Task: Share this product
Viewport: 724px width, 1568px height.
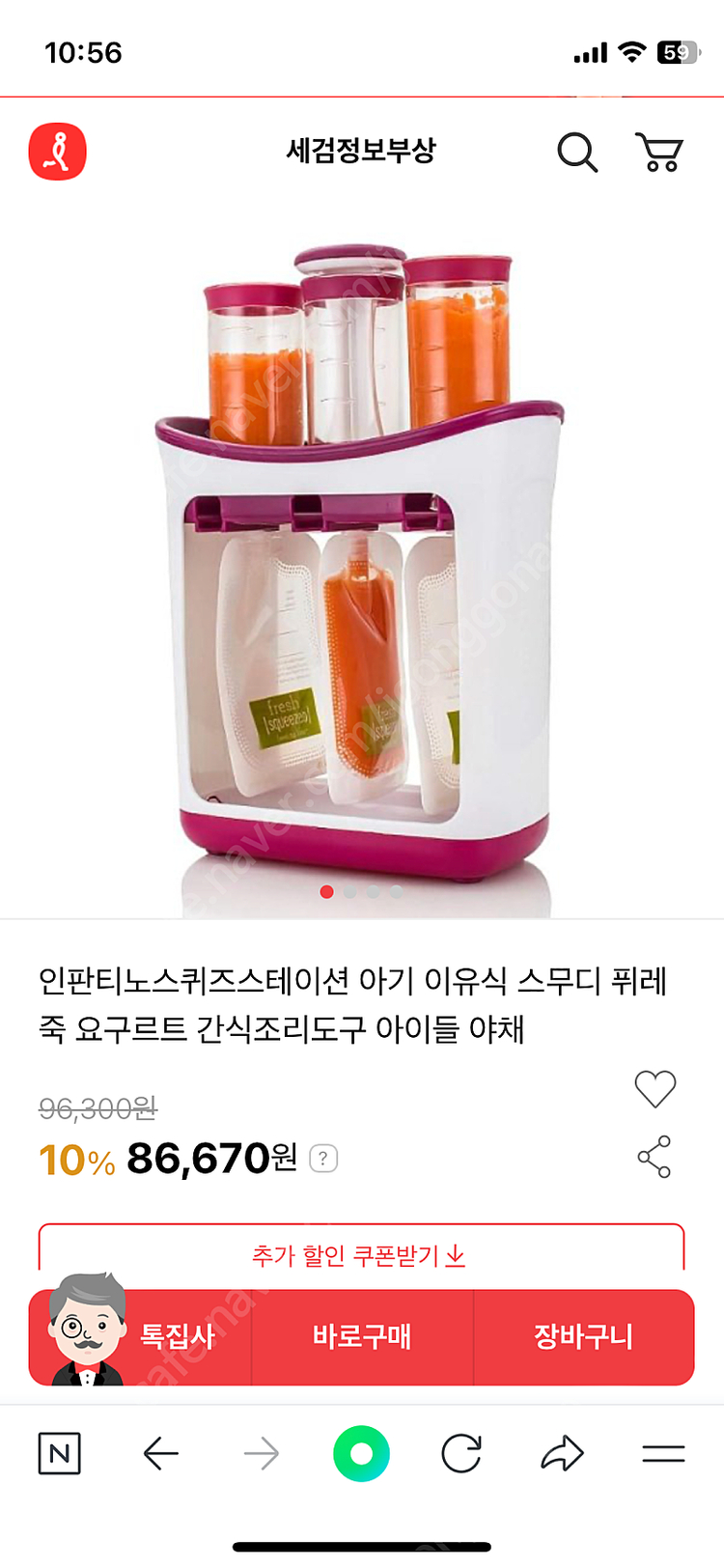Action: coord(654,1157)
